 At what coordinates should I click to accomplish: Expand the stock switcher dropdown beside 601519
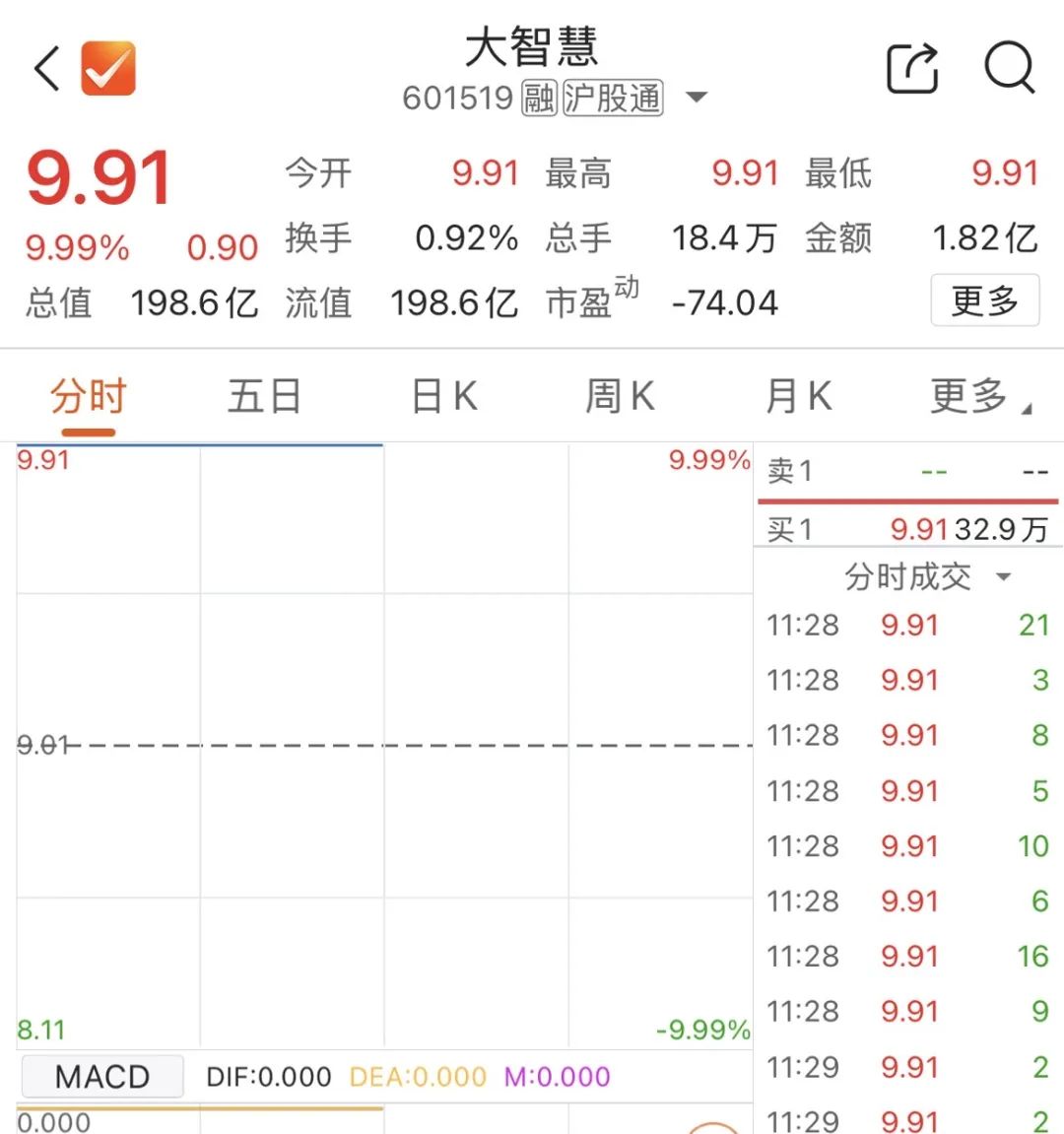(x=697, y=98)
